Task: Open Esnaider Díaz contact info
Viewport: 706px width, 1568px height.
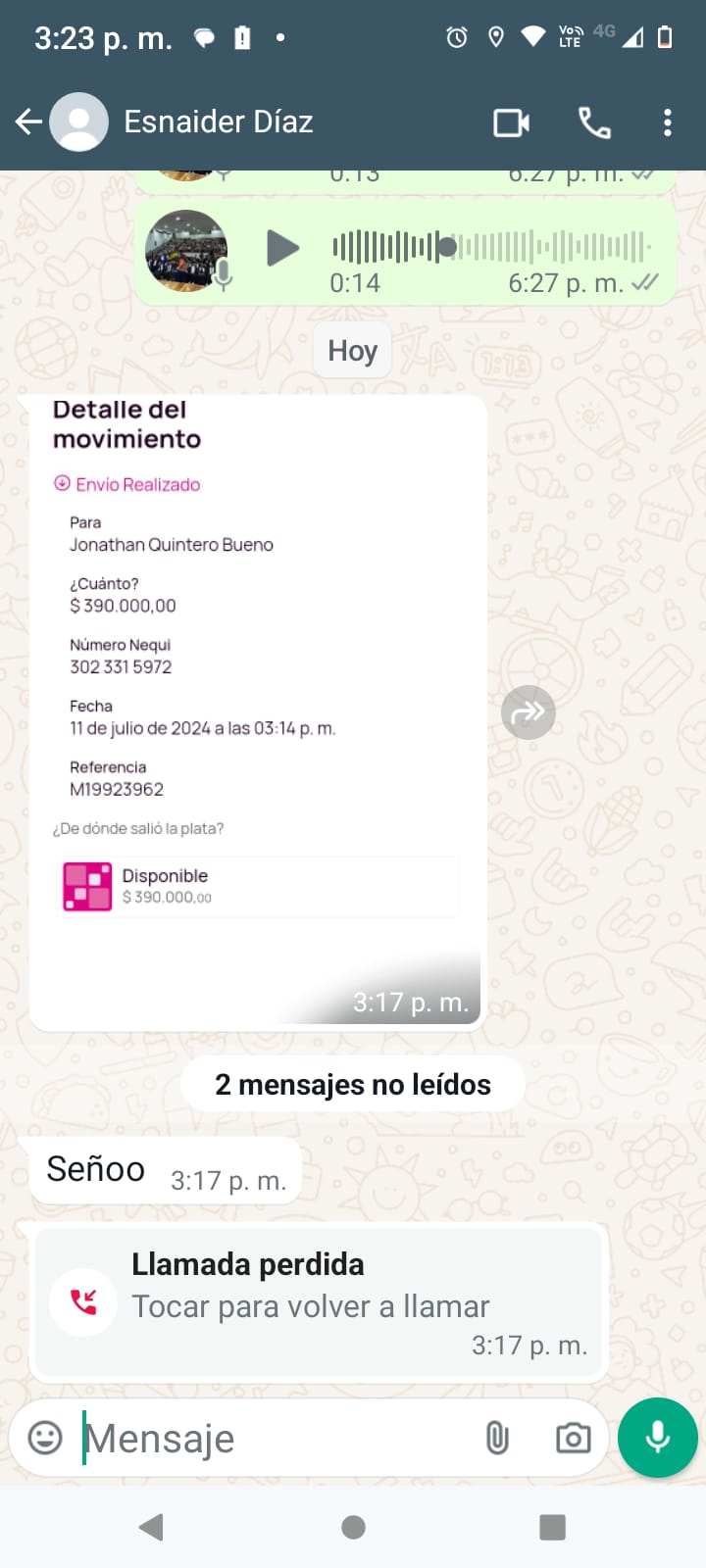Action: [218, 122]
